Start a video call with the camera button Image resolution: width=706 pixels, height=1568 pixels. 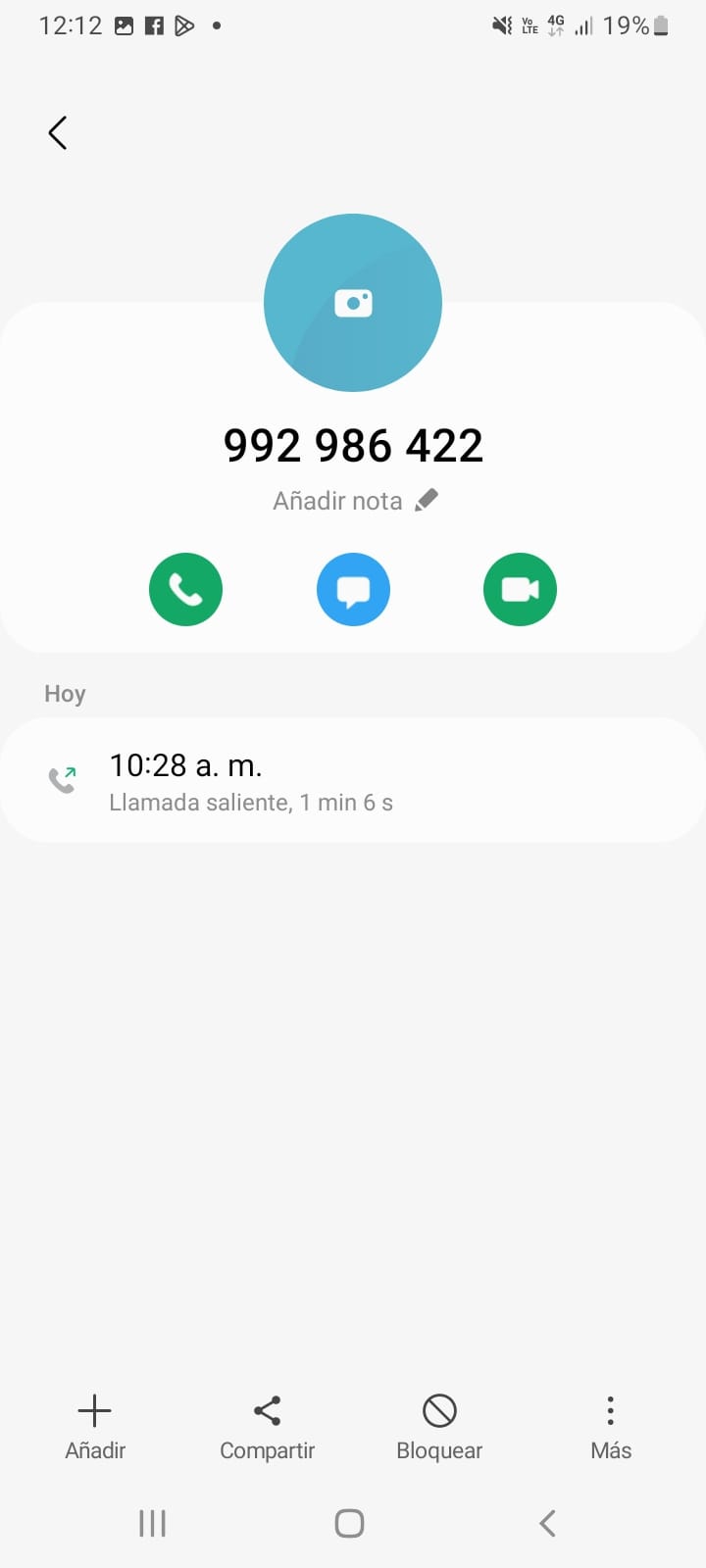point(520,589)
